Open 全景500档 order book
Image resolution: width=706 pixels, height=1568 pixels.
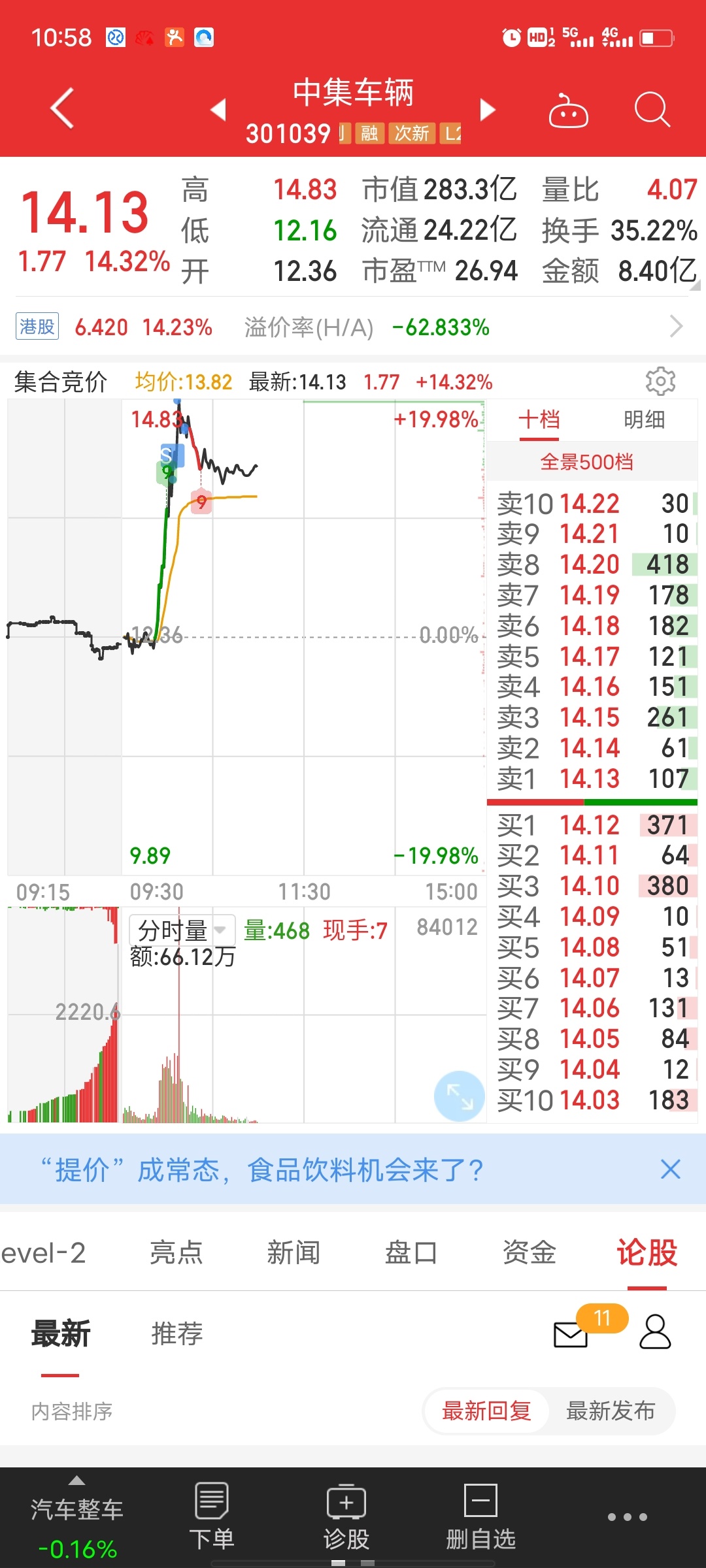click(586, 462)
